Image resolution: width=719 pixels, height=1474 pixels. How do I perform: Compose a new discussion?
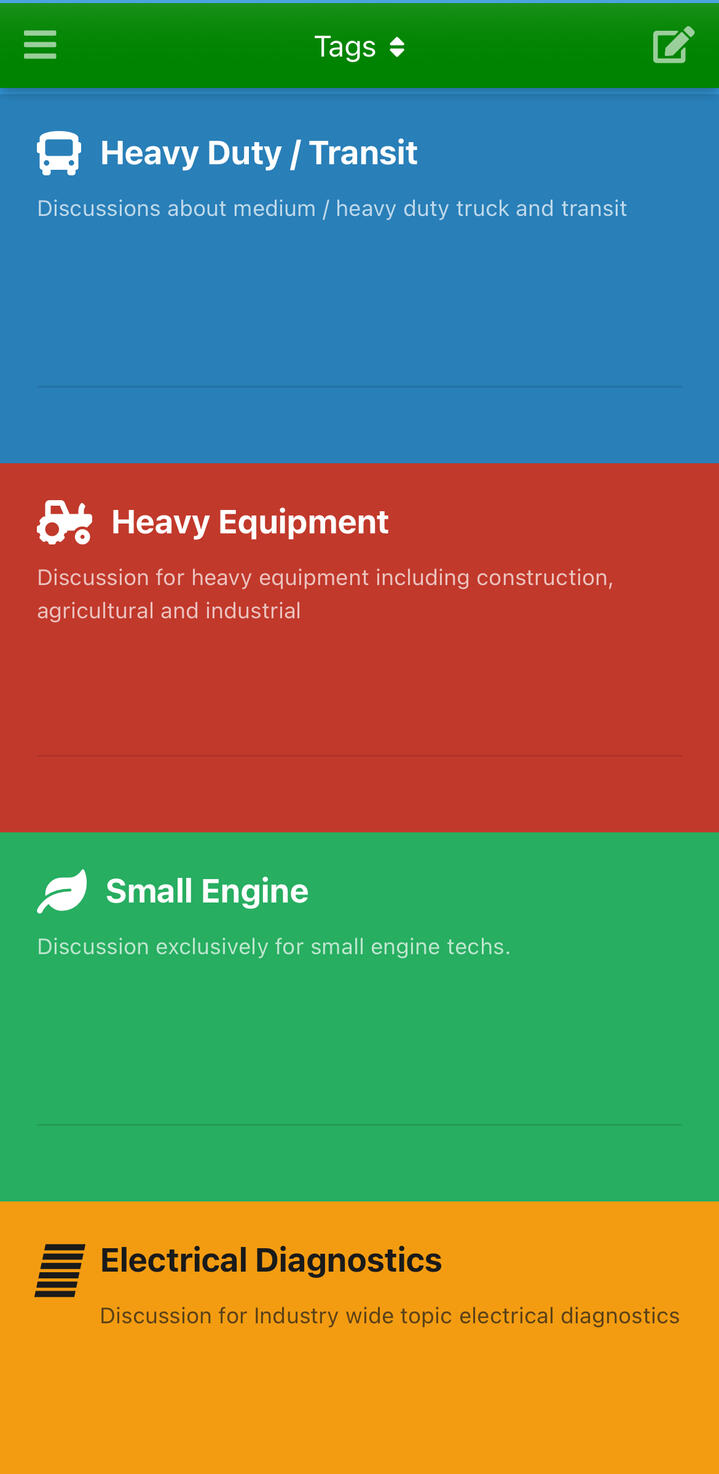(x=673, y=46)
